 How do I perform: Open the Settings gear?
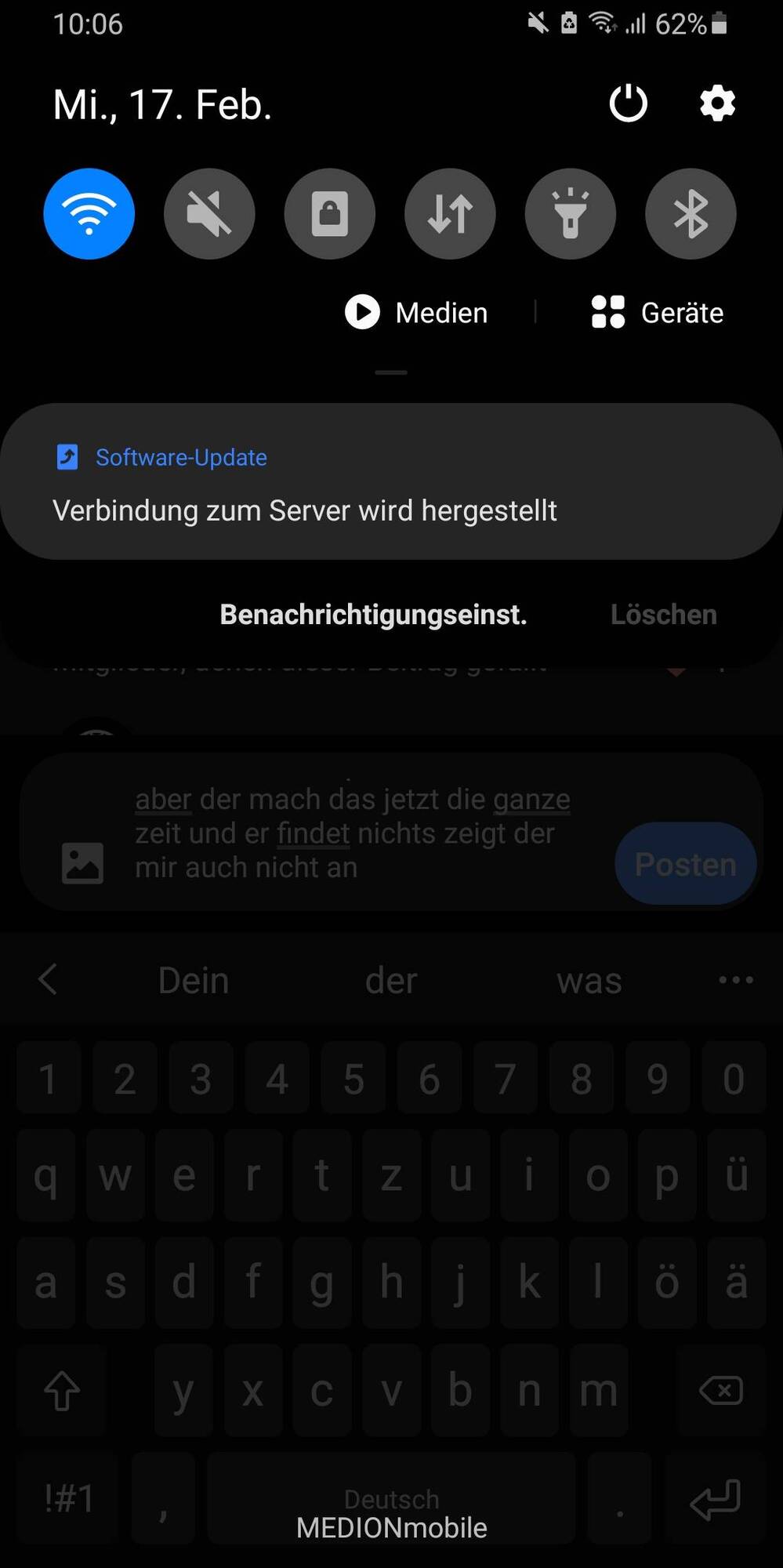pyautogui.click(x=716, y=103)
